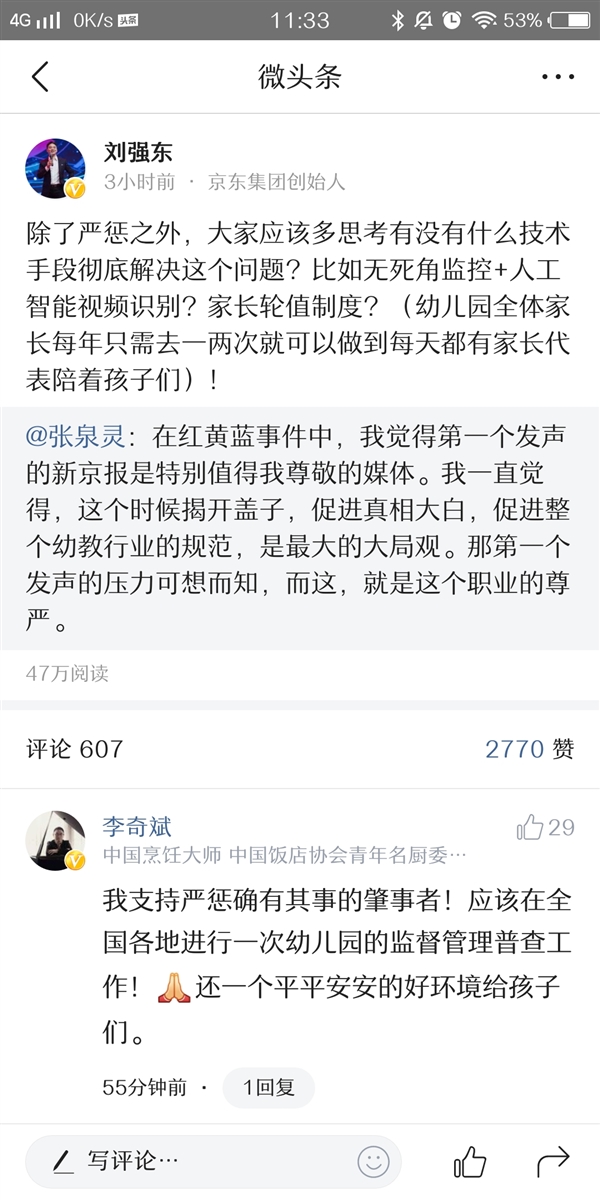Open 李奇斌's avatar picture

55,840
